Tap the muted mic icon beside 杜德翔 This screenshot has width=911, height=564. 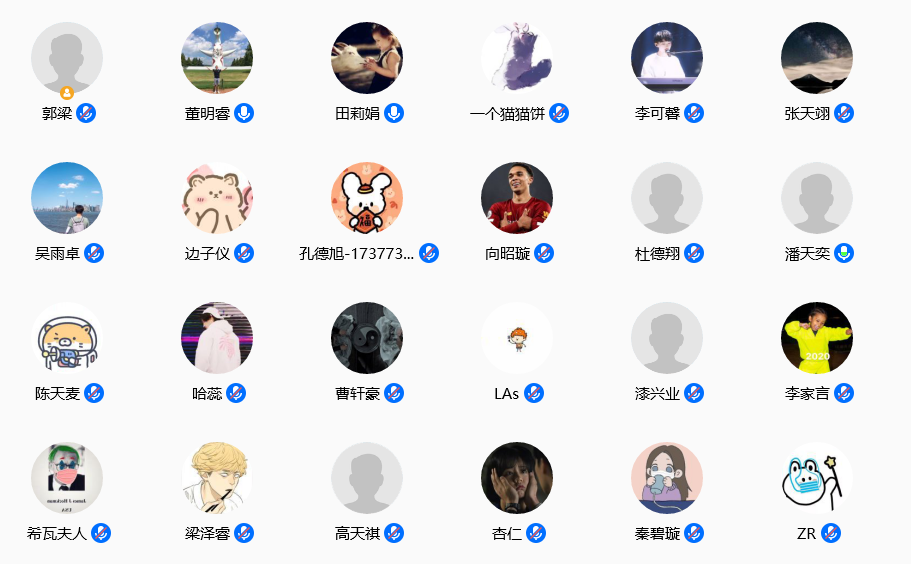tap(694, 253)
